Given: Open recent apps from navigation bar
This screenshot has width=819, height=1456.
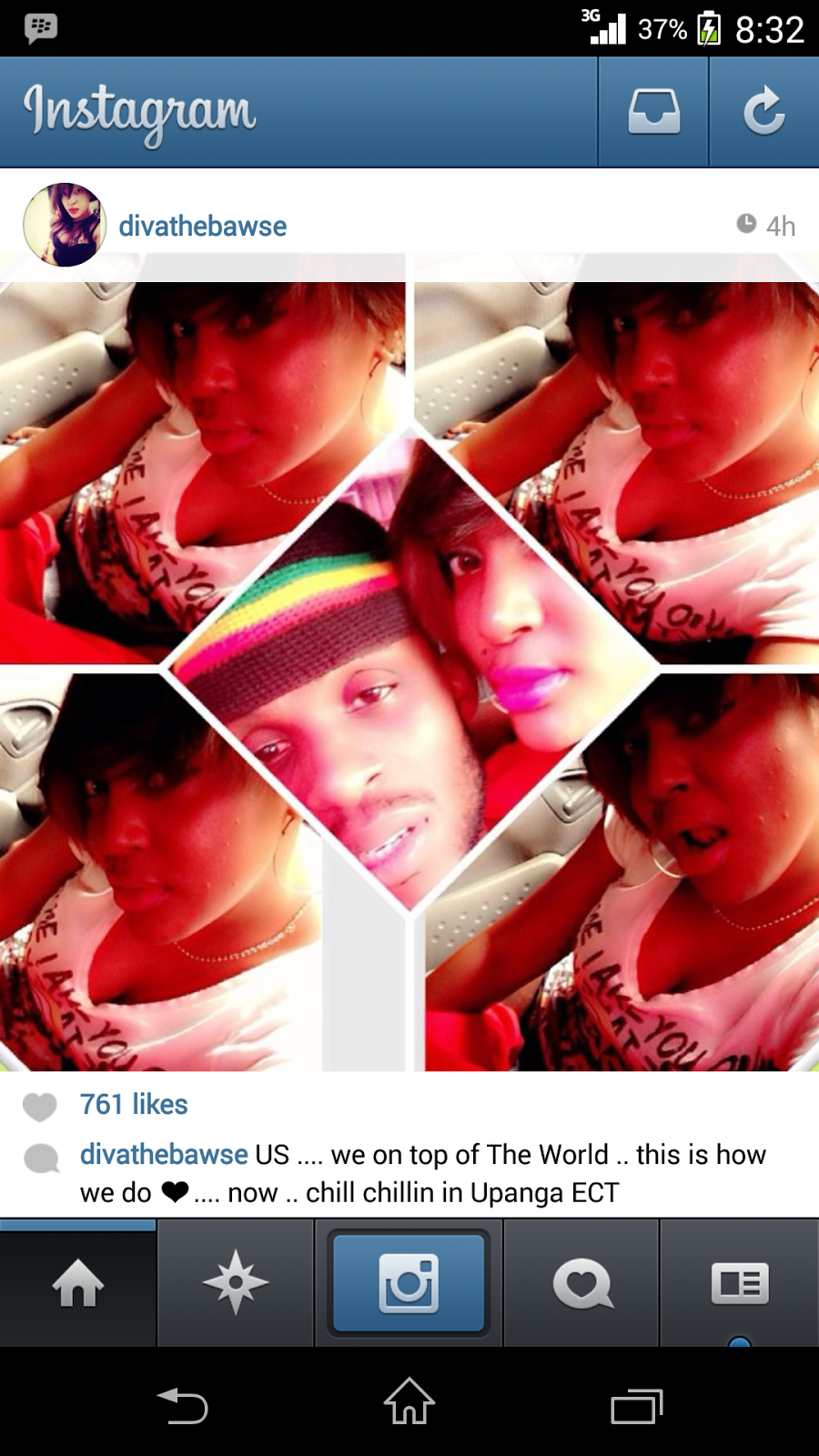Looking at the screenshot, I should coord(636,1405).
